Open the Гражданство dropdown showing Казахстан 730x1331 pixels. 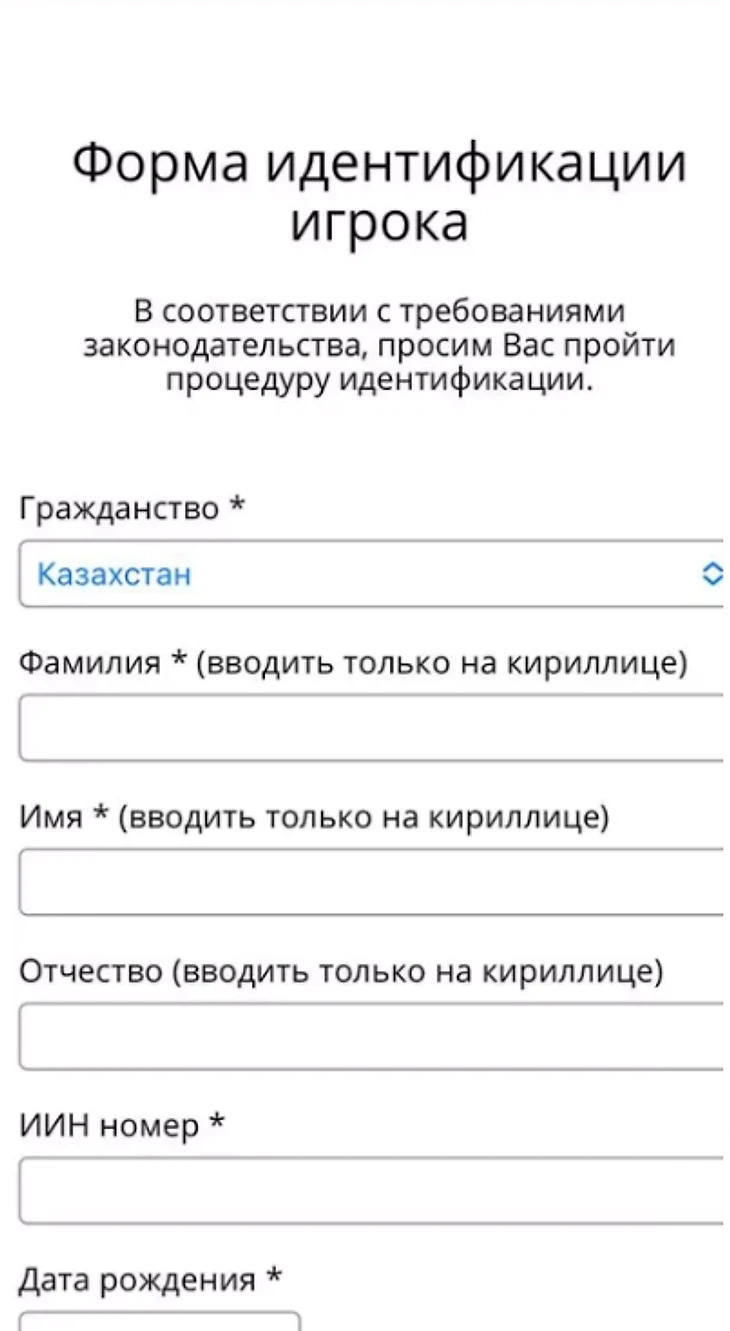tap(372, 574)
